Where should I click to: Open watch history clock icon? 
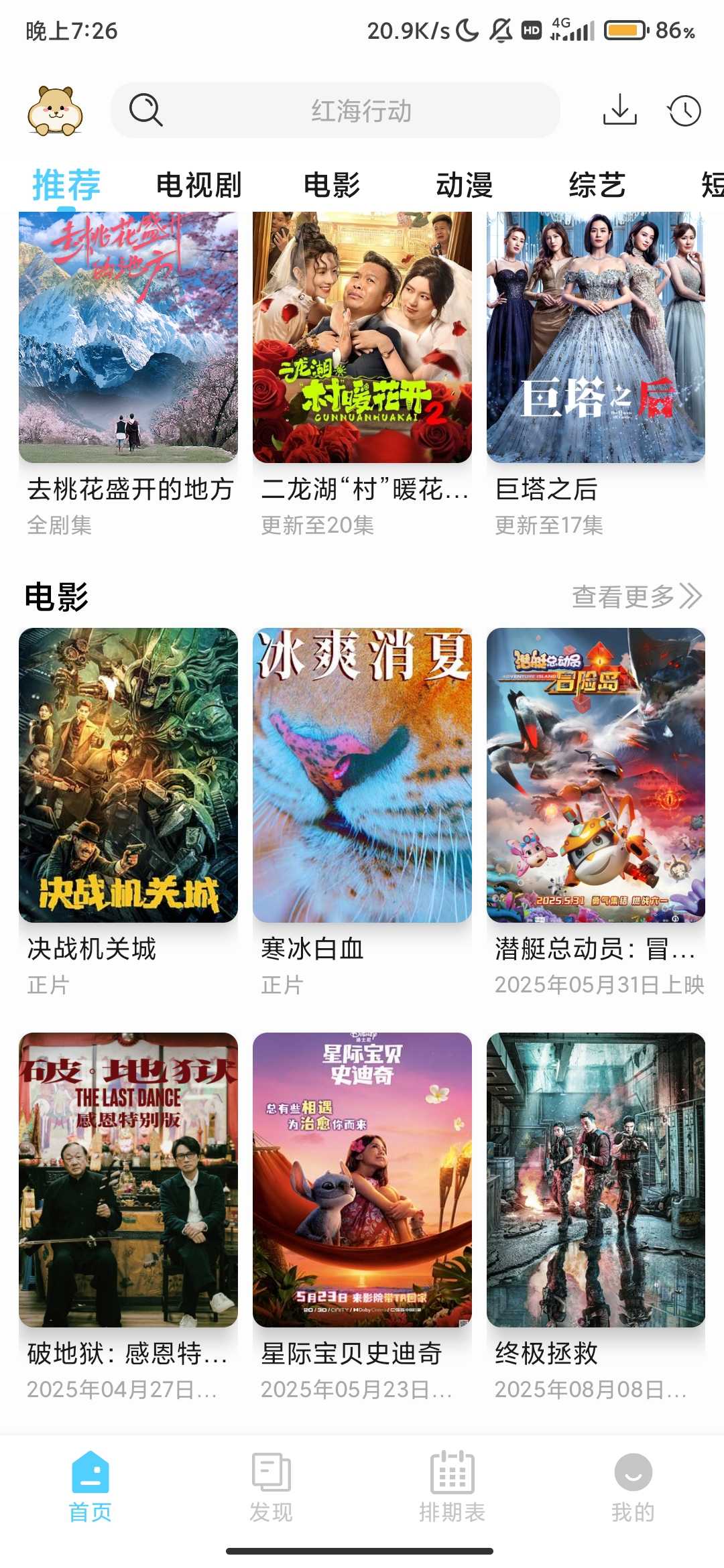coord(684,111)
